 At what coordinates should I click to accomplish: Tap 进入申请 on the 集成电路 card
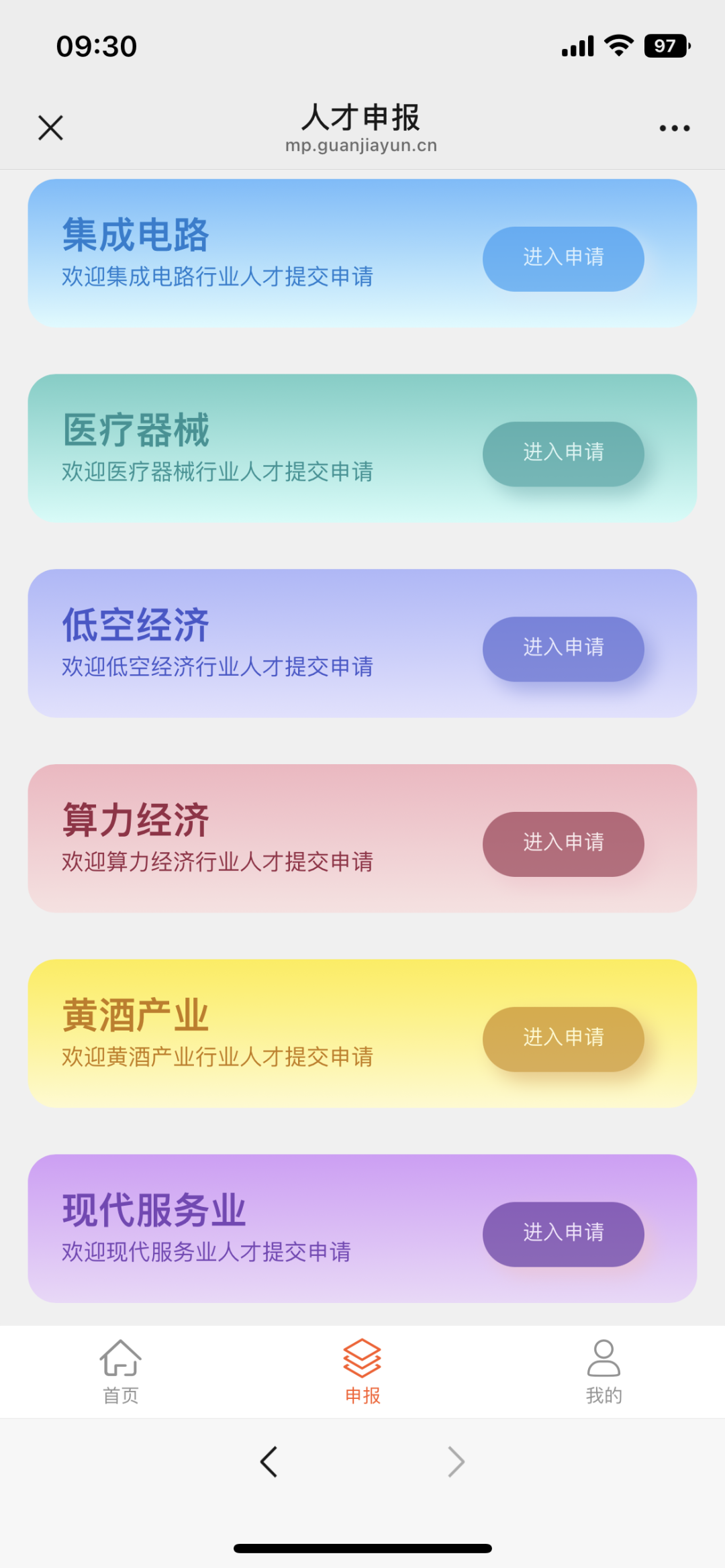[563, 259]
